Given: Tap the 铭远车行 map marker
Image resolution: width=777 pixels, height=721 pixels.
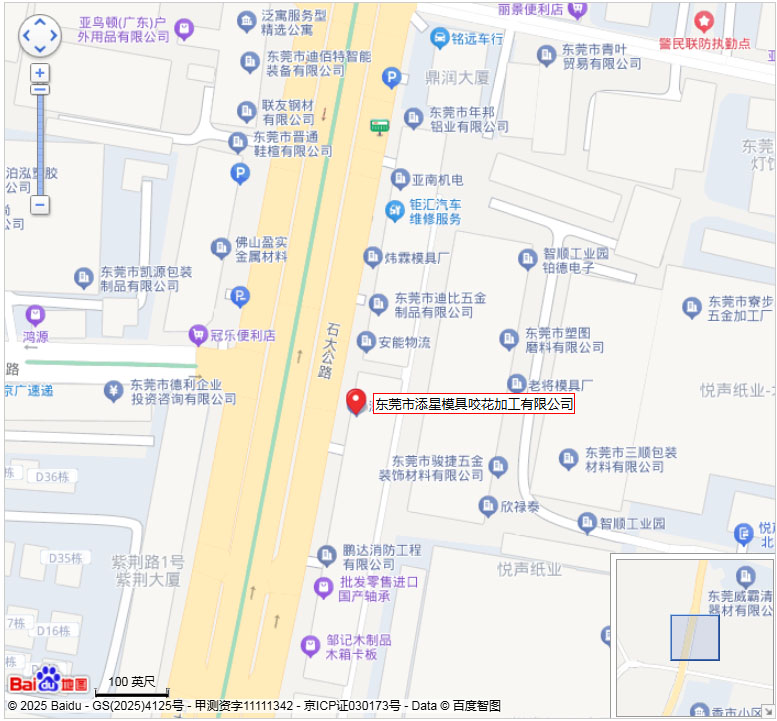Looking at the screenshot, I should (x=438, y=38).
